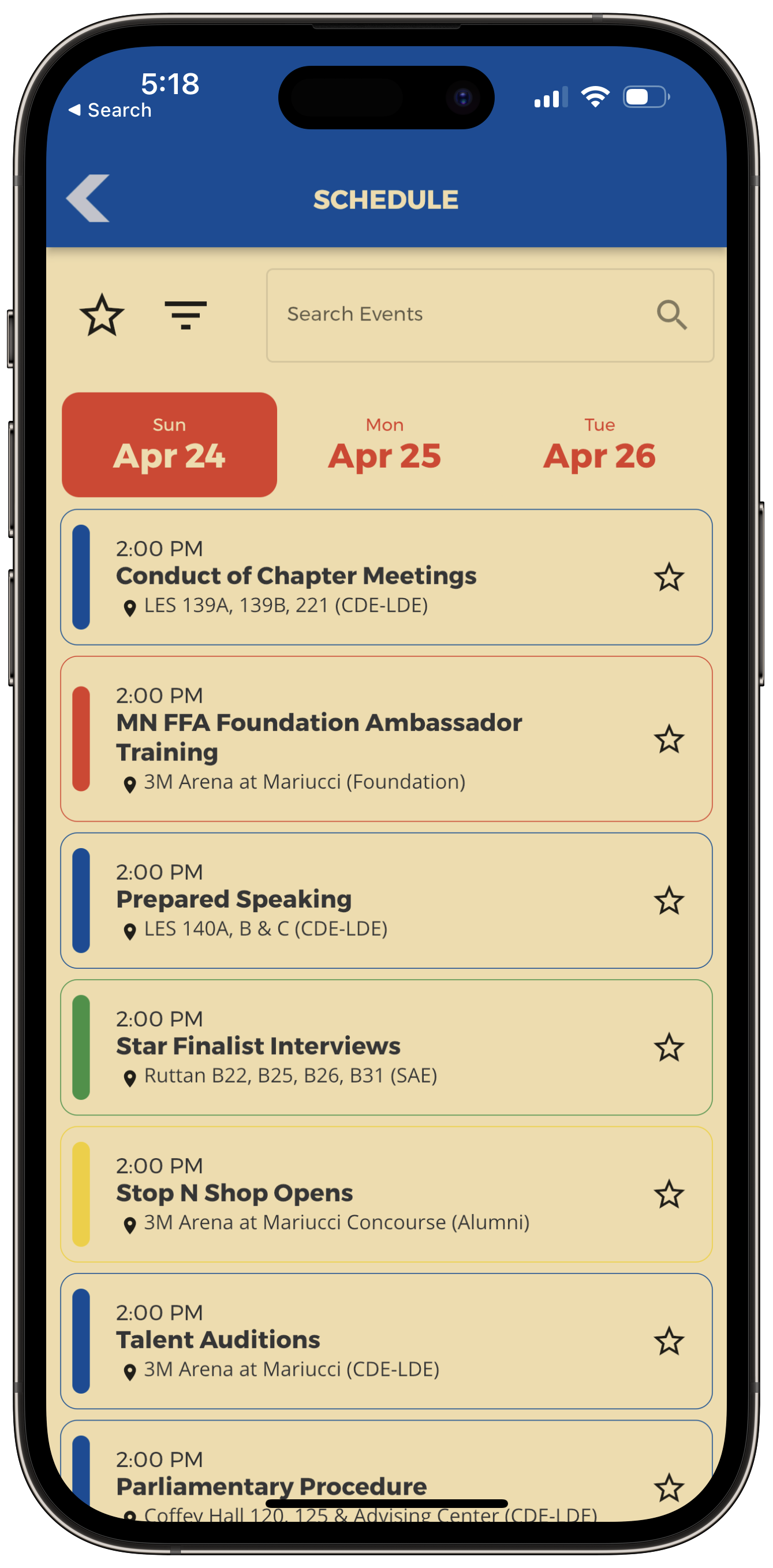Image resolution: width=773 pixels, height=1568 pixels.
Task: Go back using the header arrow
Action: (x=88, y=199)
